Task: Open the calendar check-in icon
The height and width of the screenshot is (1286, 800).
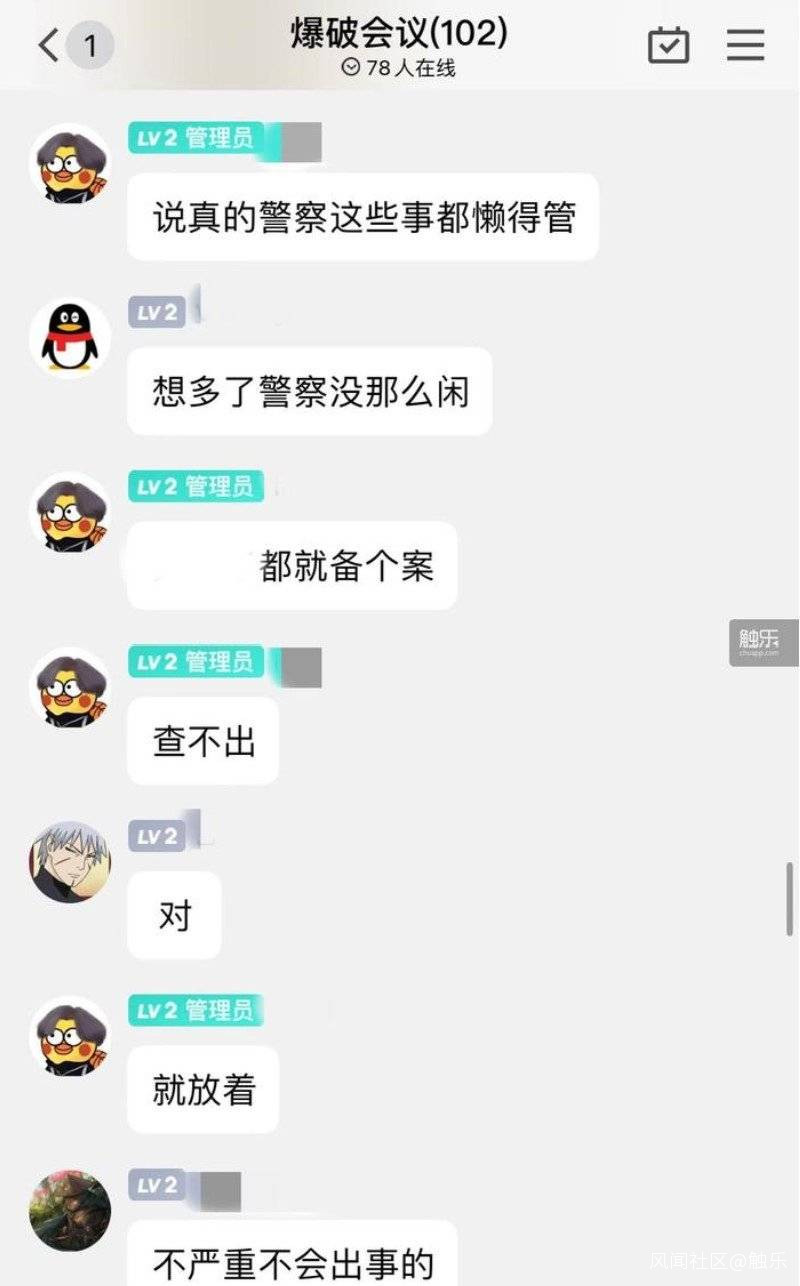Action: 668,45
